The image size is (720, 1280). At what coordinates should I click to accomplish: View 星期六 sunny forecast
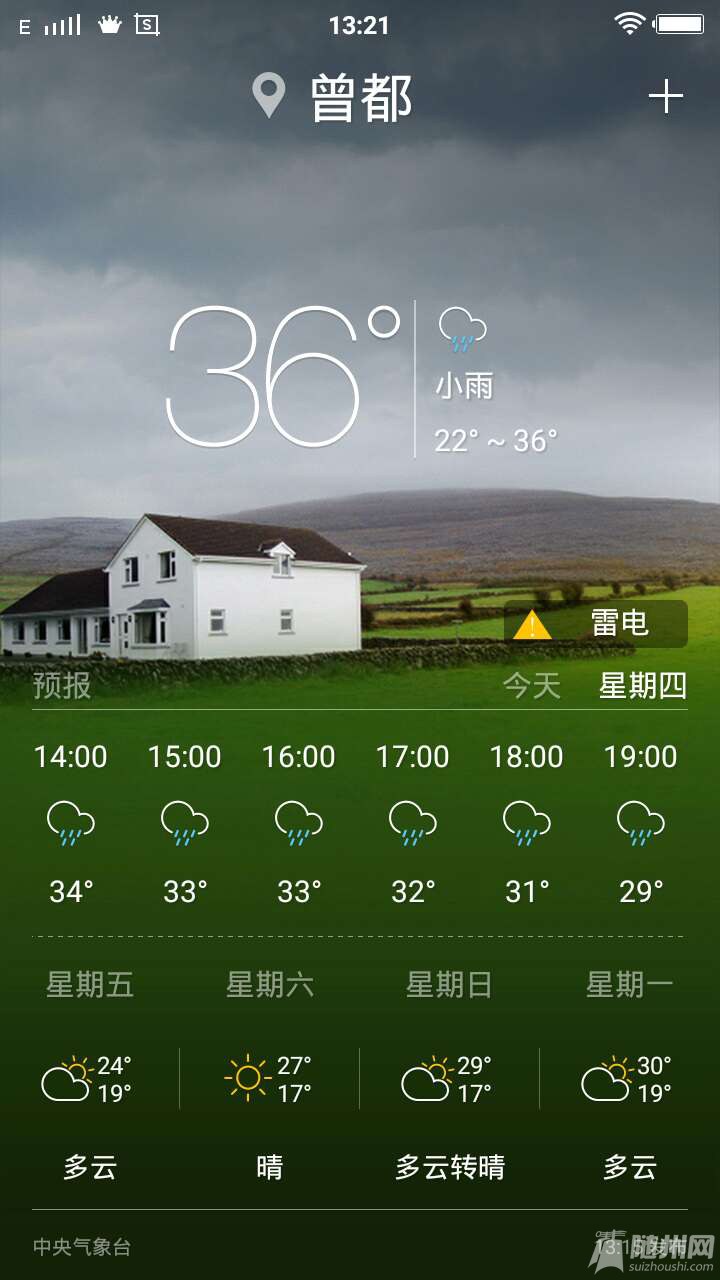269,1075
